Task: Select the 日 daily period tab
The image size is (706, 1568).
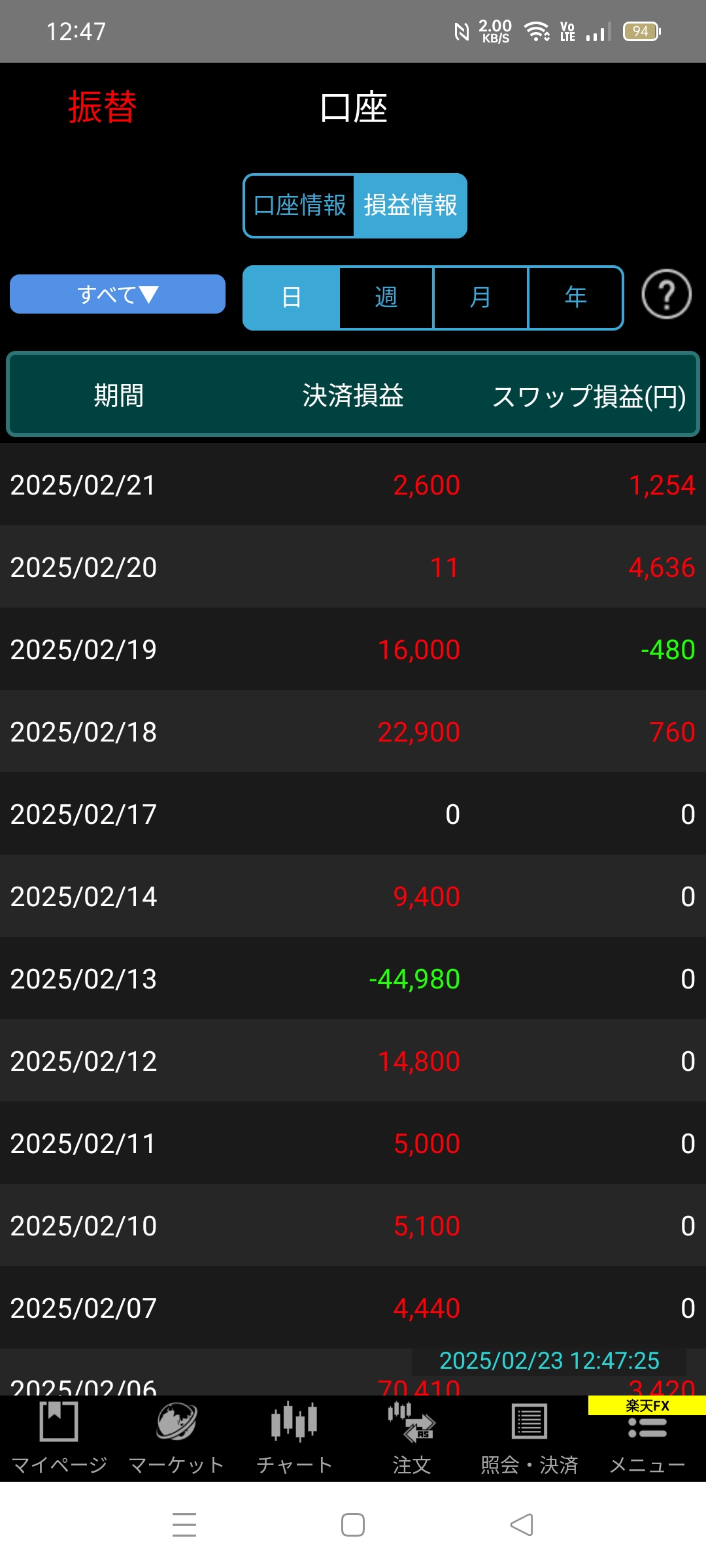Action: click(292, 298)
